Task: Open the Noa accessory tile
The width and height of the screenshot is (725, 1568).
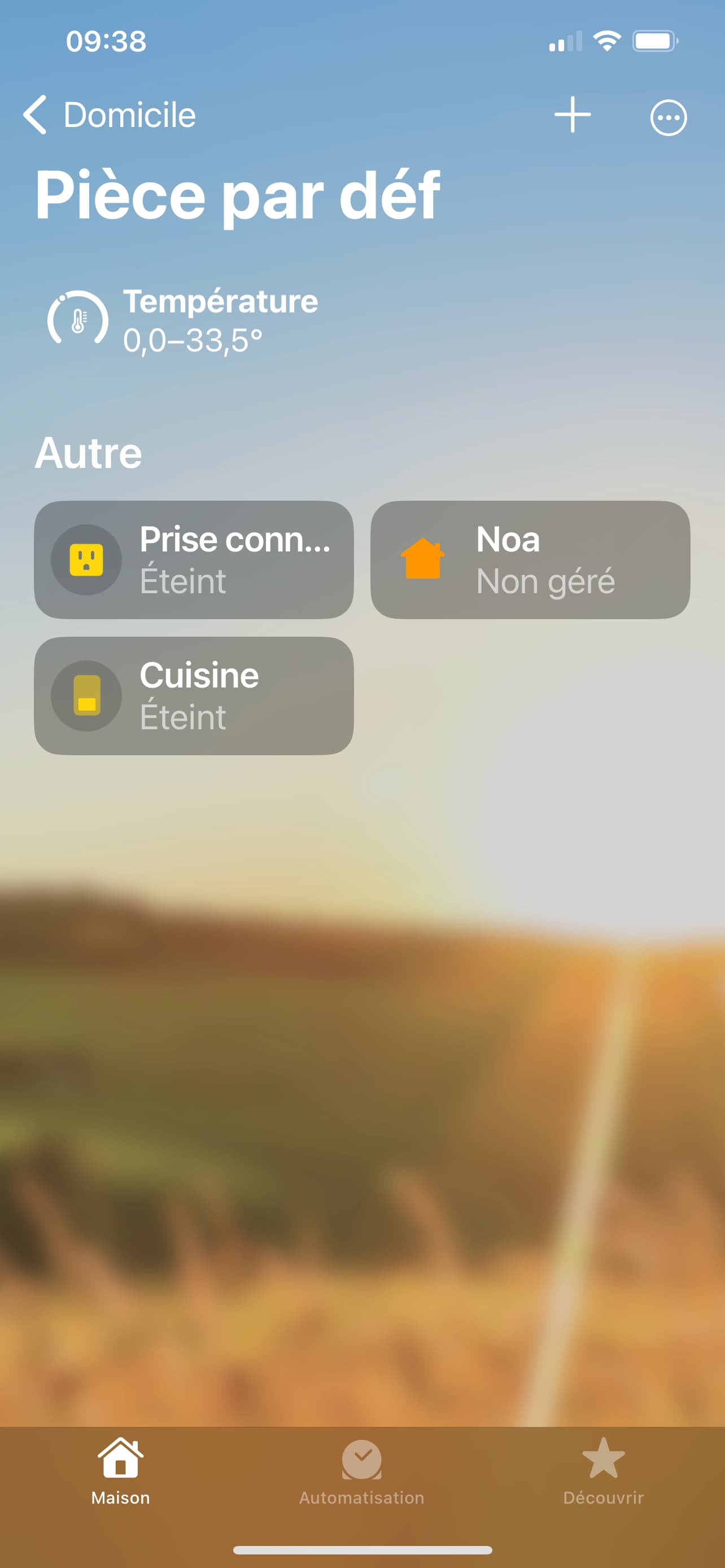Action: click(x=530, y=560)
